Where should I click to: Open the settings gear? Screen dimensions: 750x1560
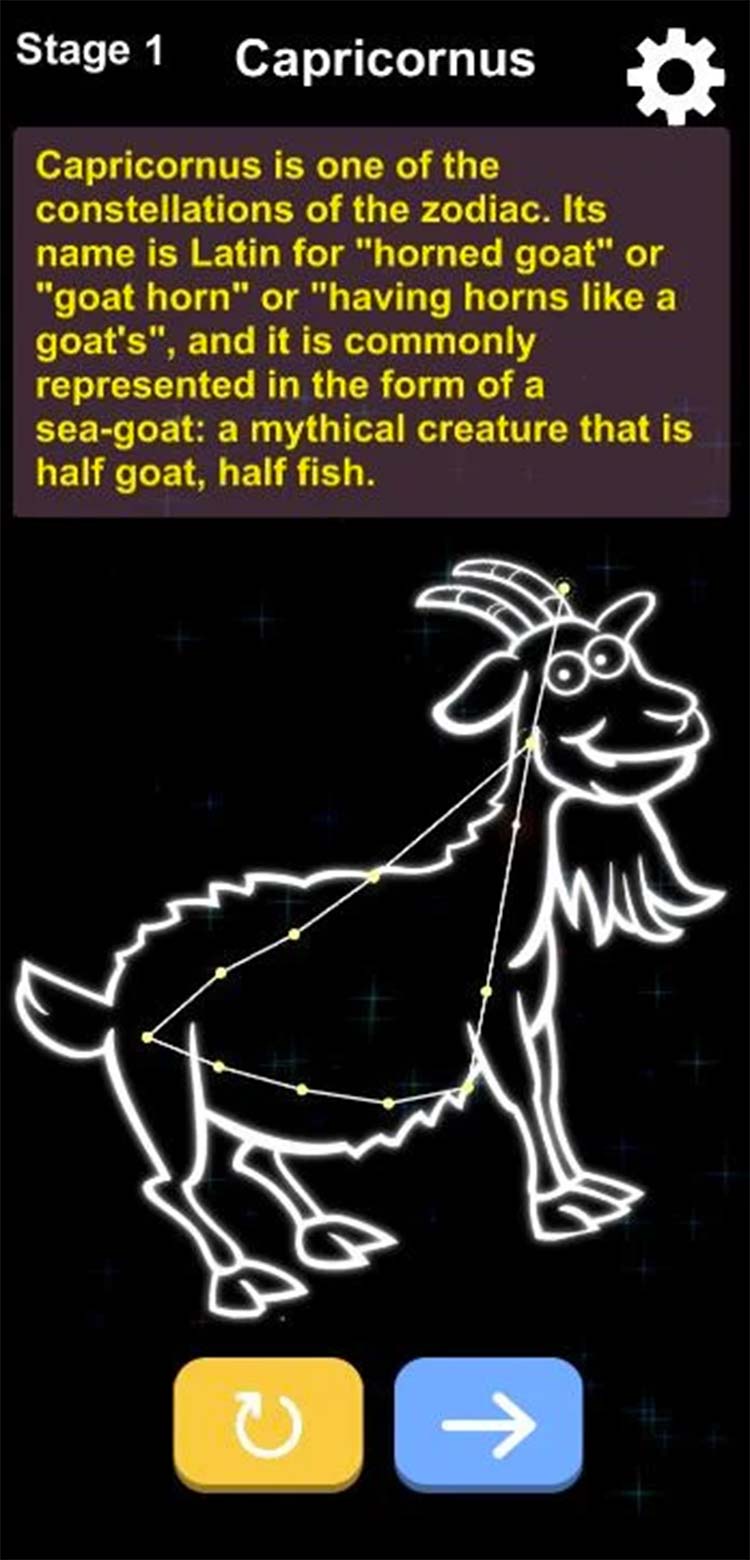tap(675, 75)
